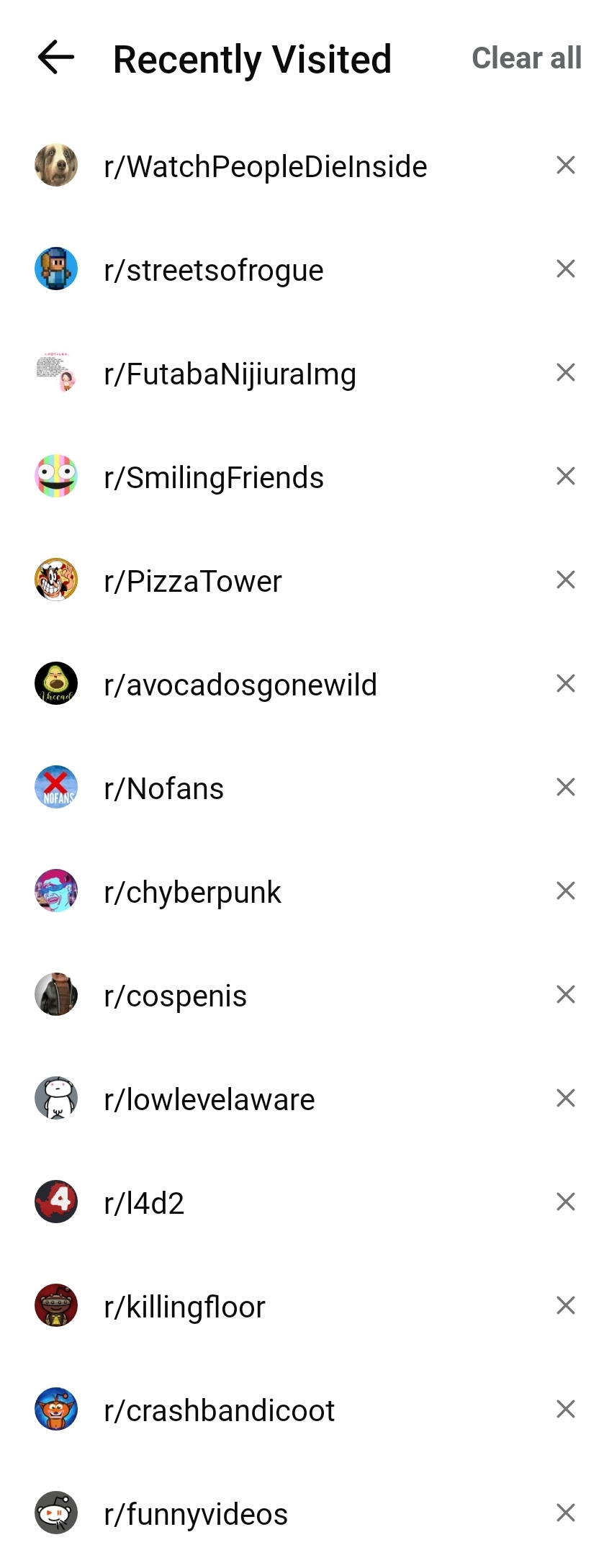Remove r/streetsofrogue from recently visited

[x=566, y=269]
